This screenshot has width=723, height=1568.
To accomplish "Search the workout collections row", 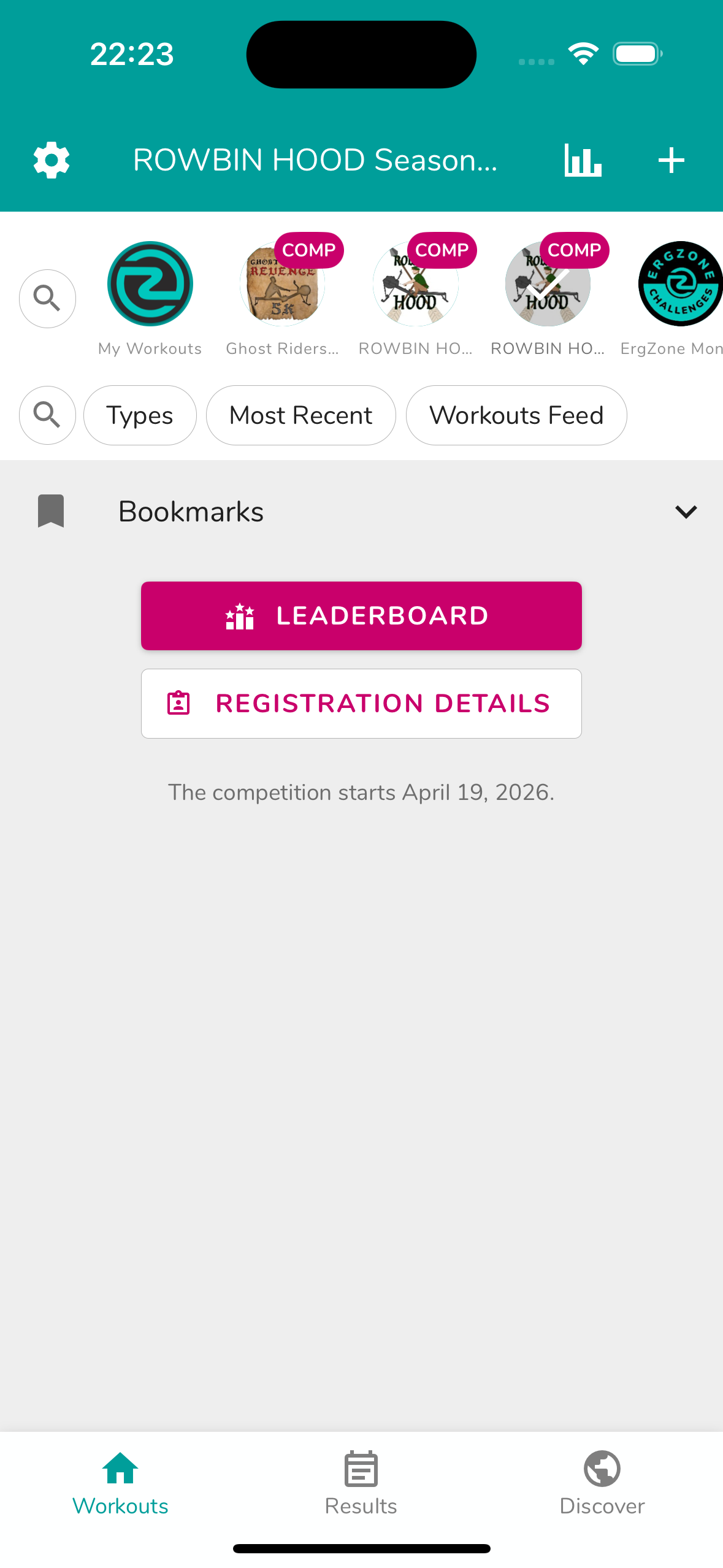I will tap(47, 298).
